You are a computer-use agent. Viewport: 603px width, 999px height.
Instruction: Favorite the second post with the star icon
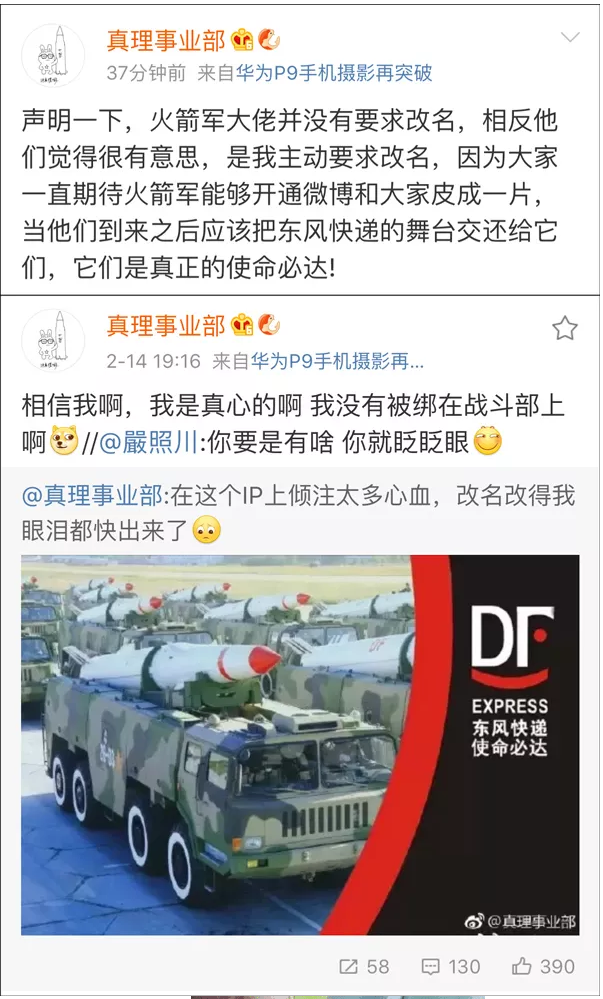(x=565, y=327)
